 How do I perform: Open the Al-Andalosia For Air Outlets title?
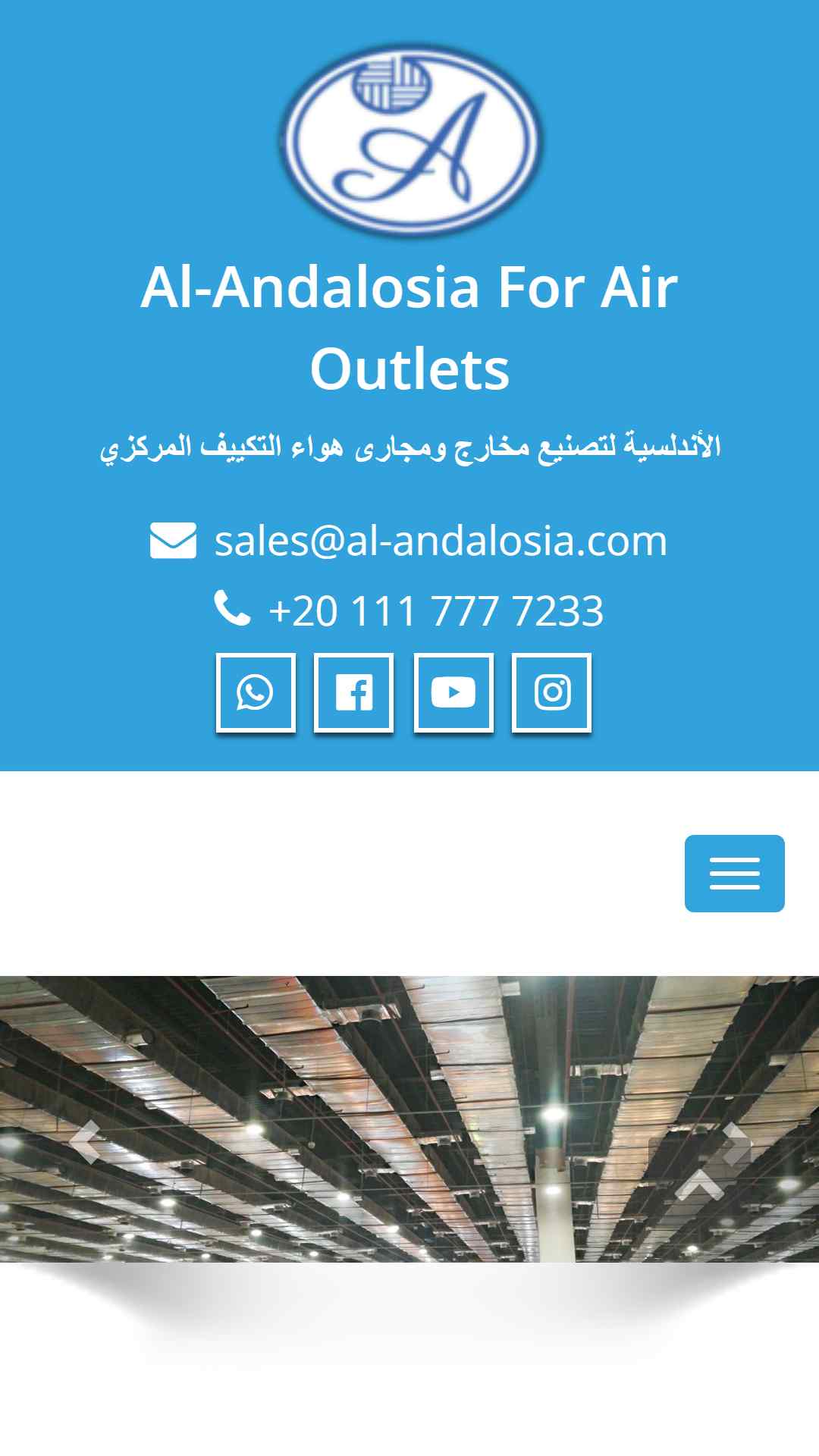[x=409, y=328]
